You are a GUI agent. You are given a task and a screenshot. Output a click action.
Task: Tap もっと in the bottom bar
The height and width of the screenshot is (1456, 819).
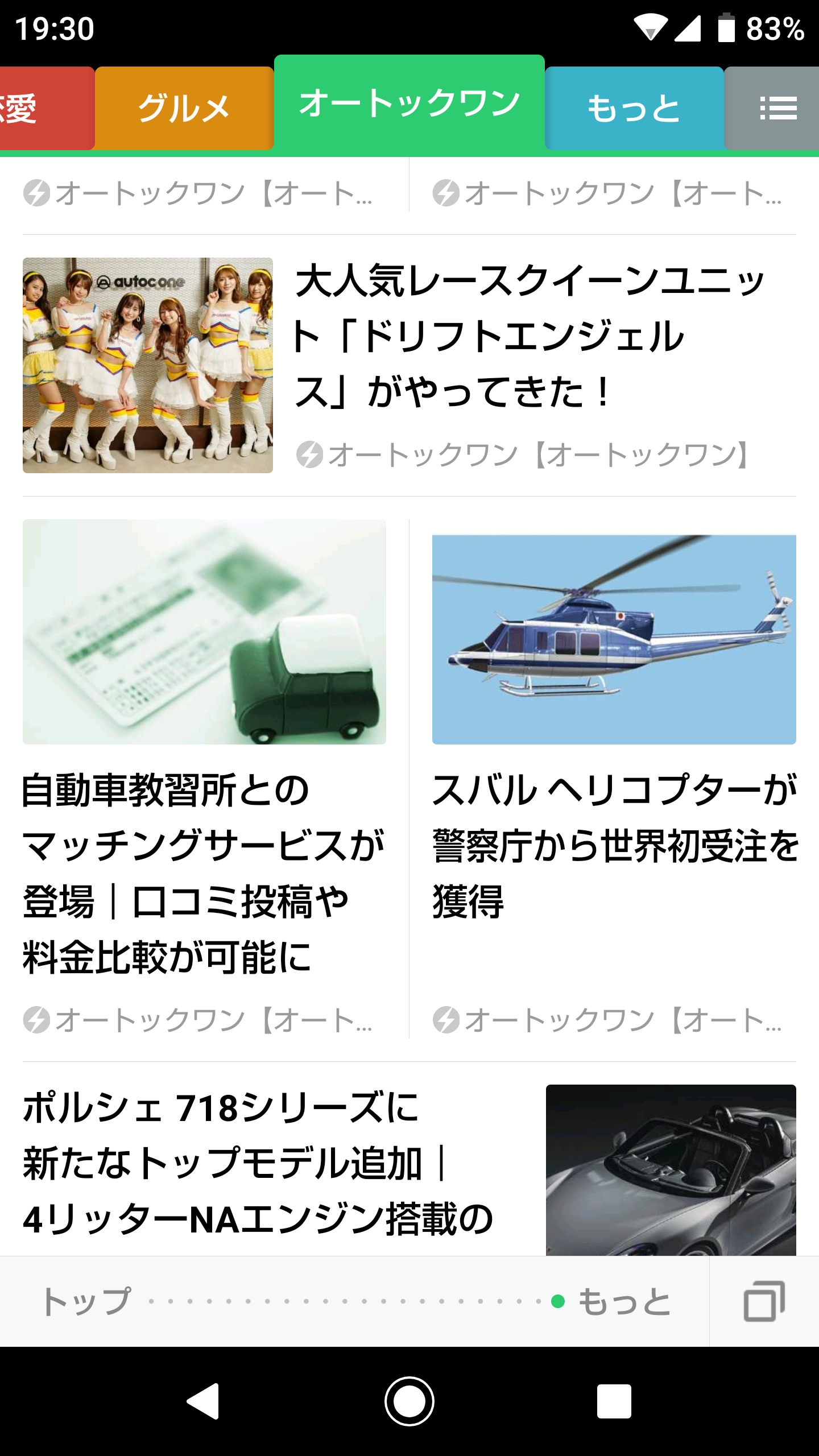coord(624,1301)
